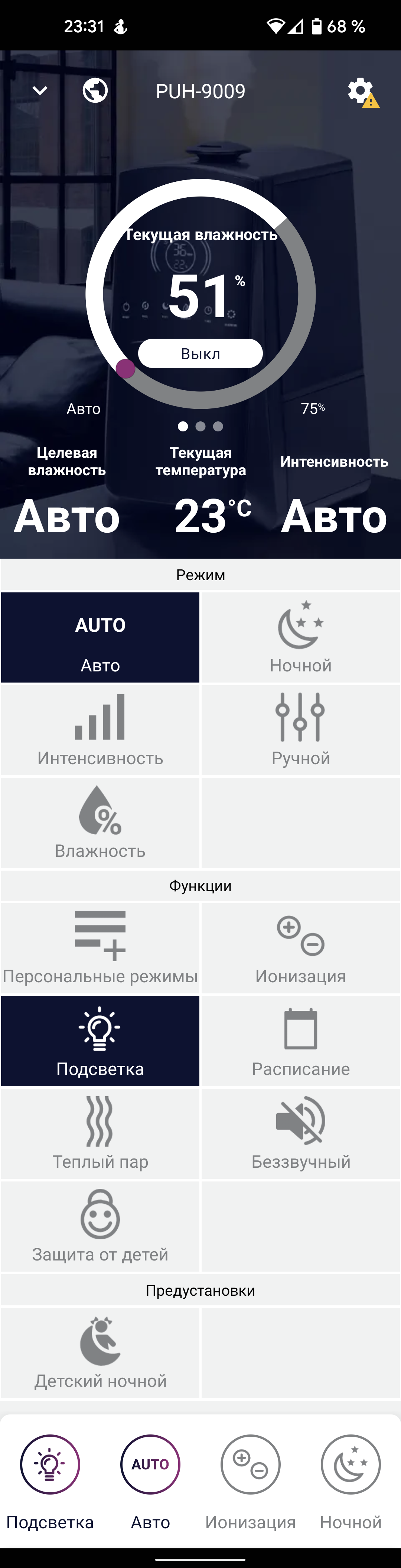
Task: Open device settings gear
Action: pyautogui.click(x=361, y=91)
